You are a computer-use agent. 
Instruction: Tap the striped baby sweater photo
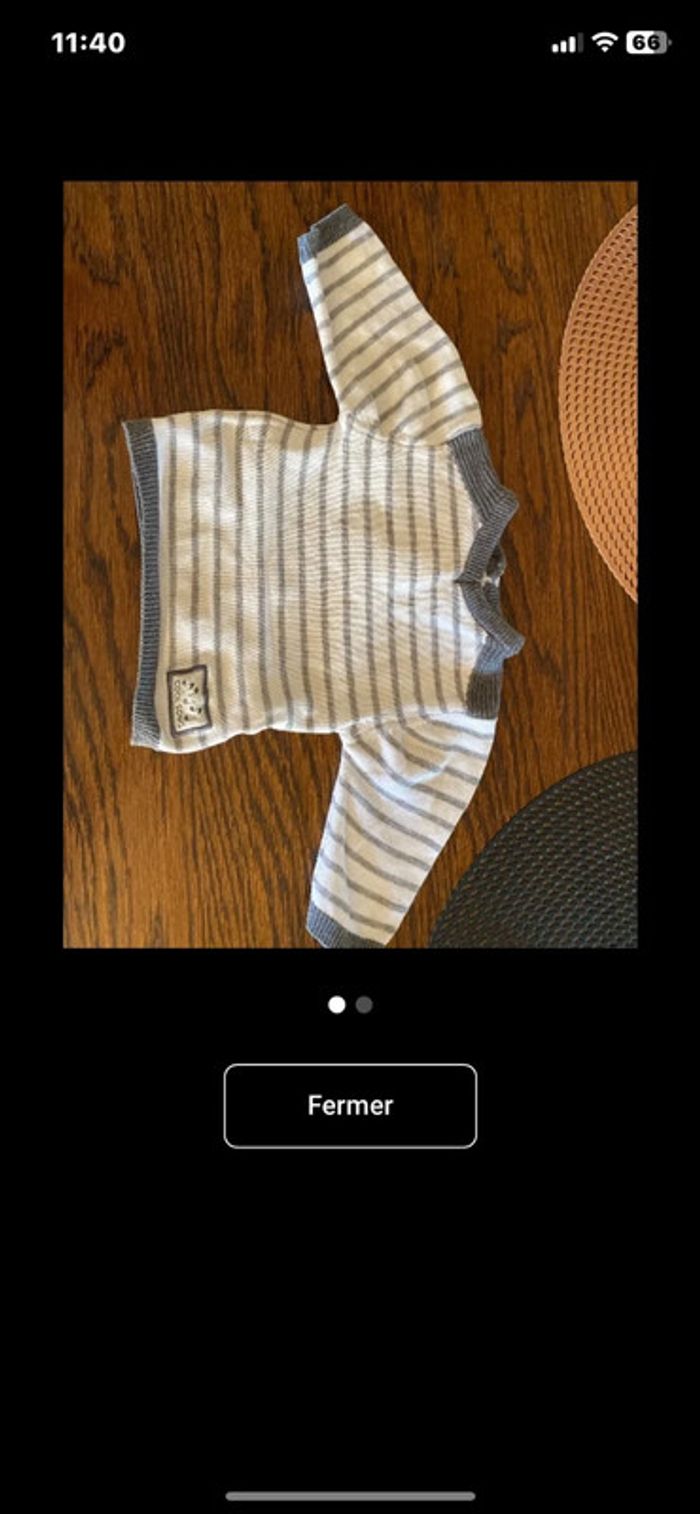click(x=350, y=564)
